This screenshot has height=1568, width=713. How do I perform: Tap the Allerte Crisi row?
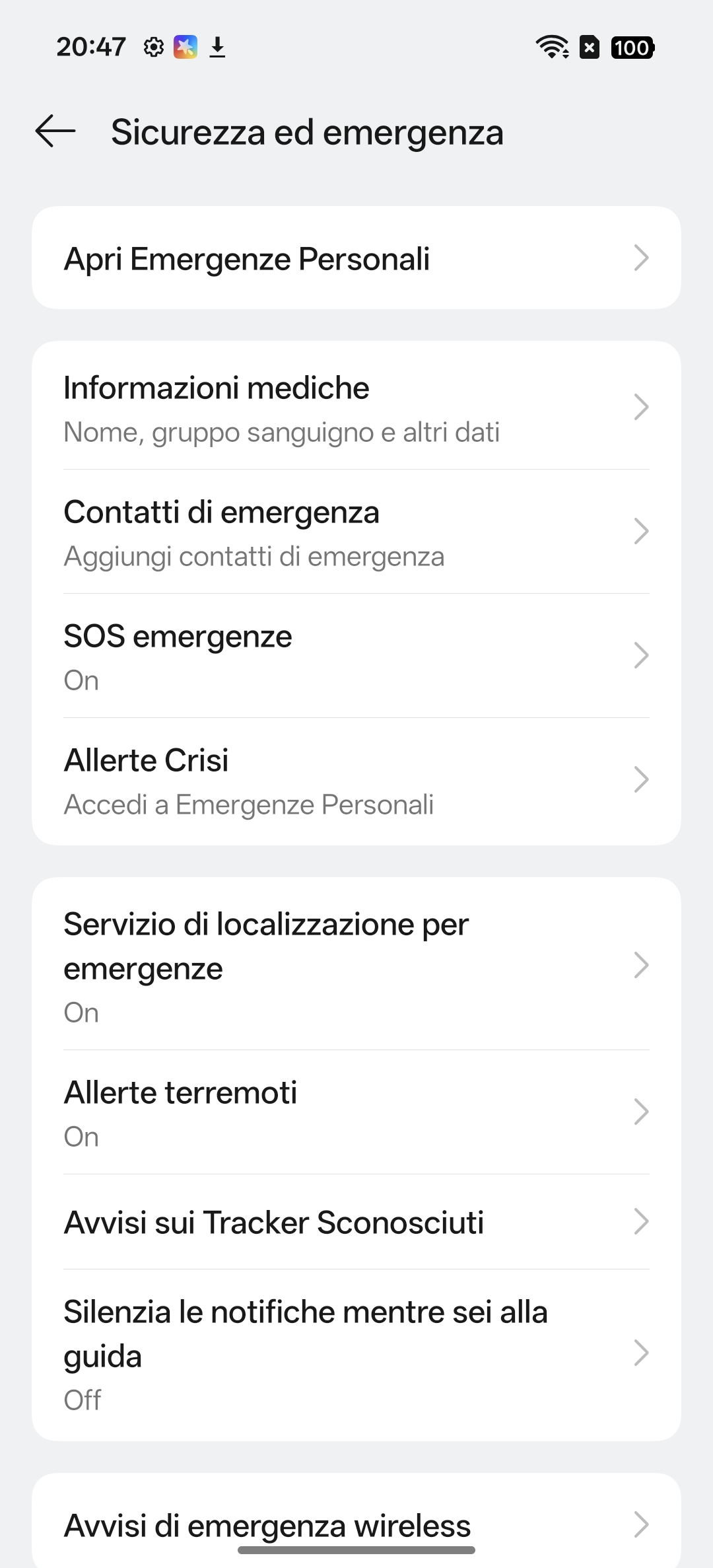coord(356,780)
